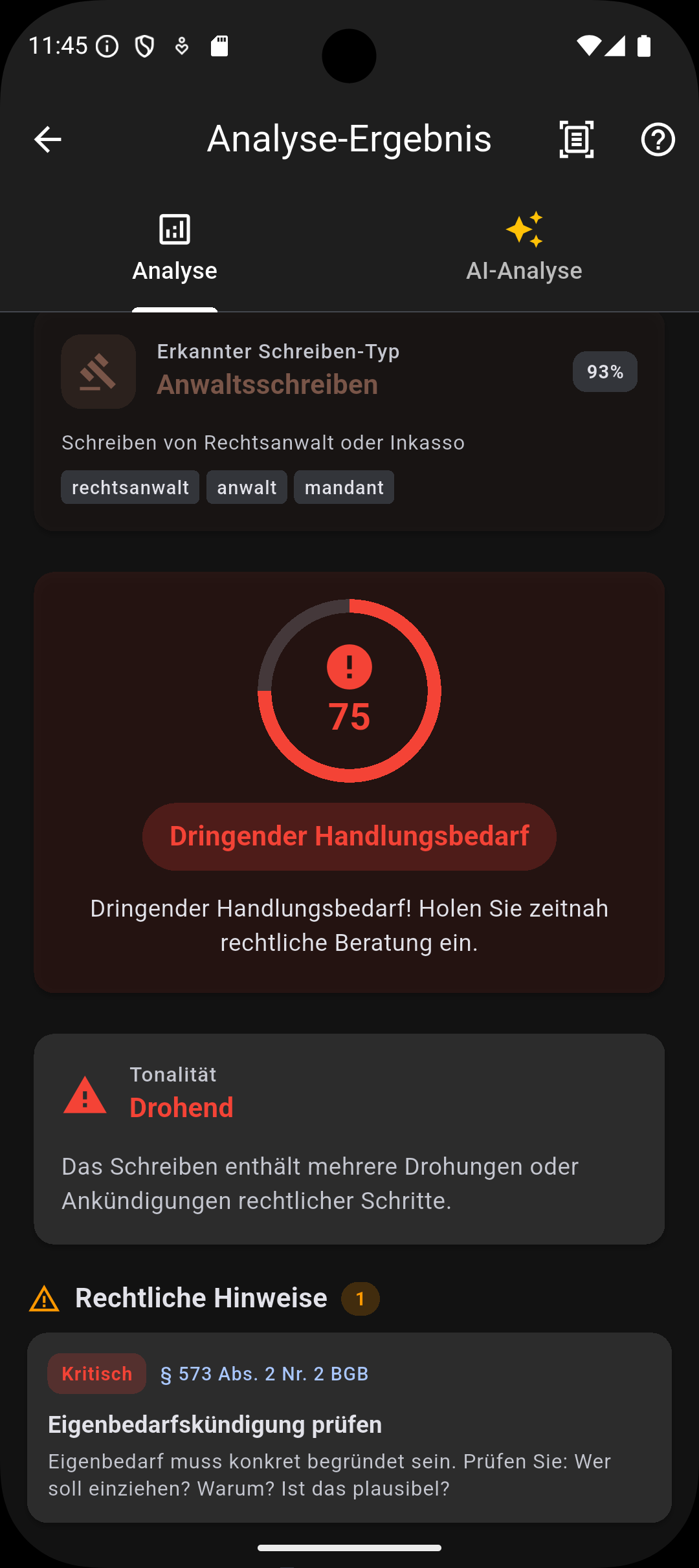This screenshot has height=1568, width=699.
Task: Go back using the back arrow
Action: pos(47,139)
